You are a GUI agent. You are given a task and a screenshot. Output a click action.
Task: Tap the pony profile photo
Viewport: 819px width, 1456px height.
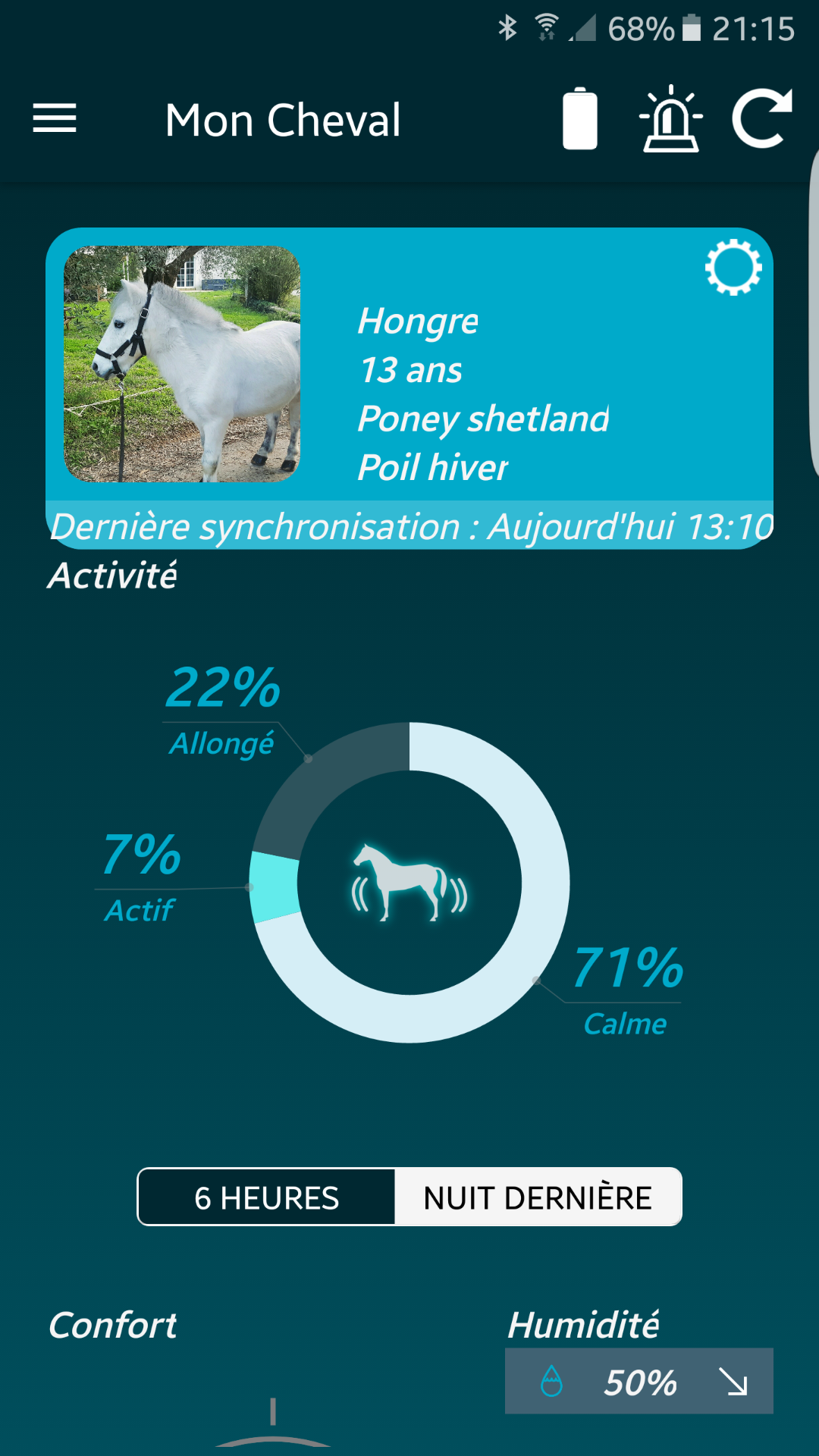click(182, 363)
